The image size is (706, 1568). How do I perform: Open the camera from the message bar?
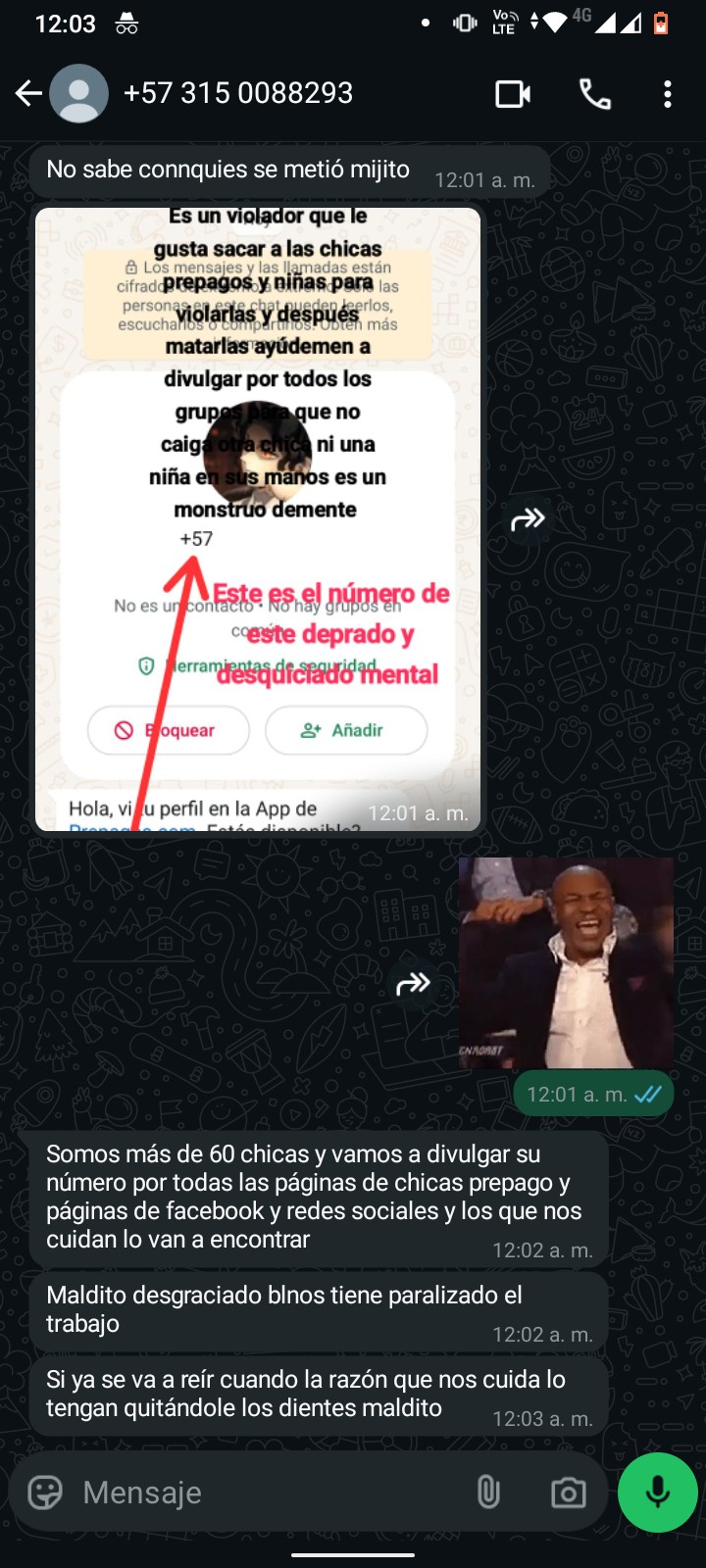coord(568,1493)
